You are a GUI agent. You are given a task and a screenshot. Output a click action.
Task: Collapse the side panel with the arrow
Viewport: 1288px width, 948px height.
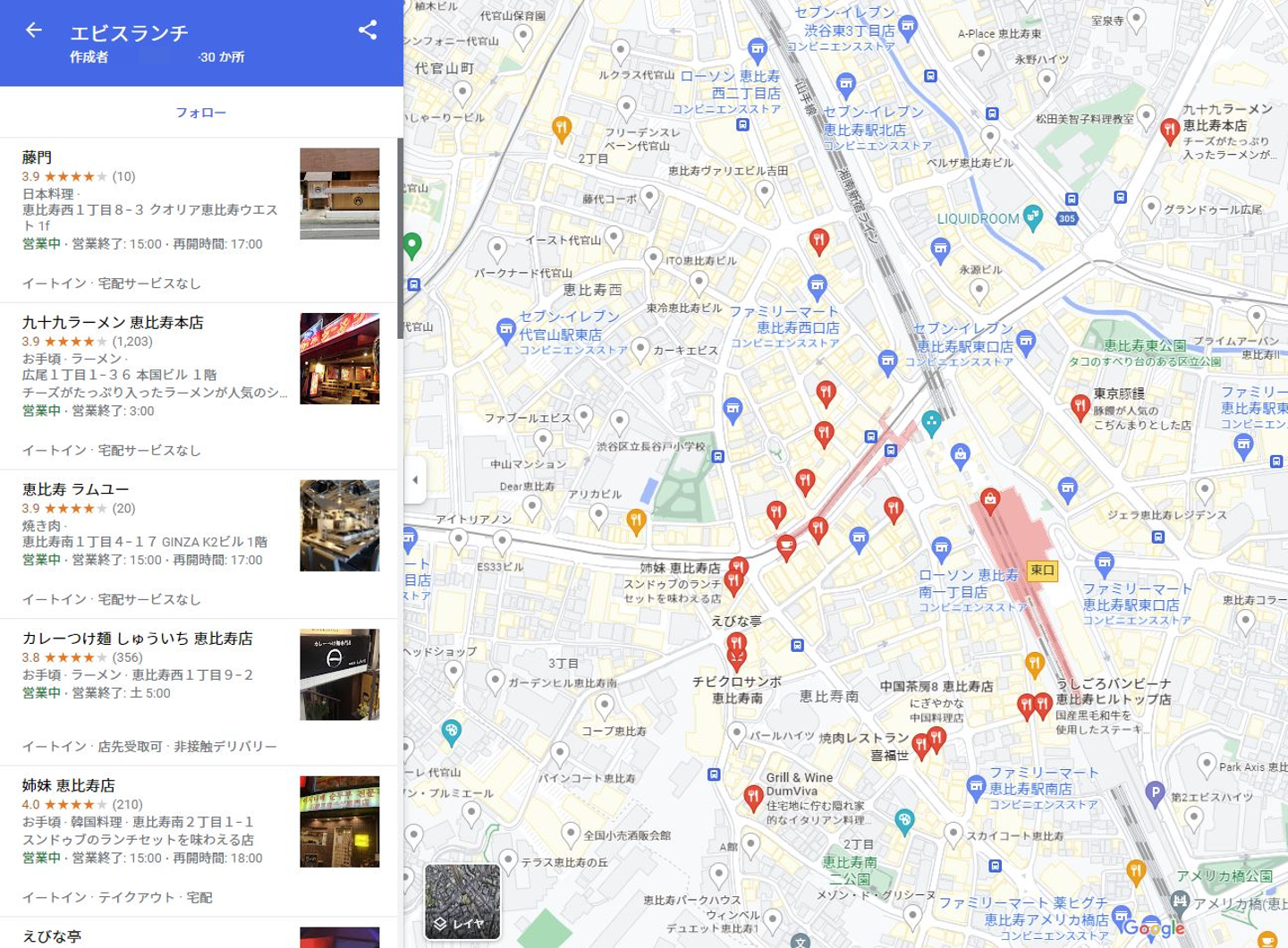[414, 480]
